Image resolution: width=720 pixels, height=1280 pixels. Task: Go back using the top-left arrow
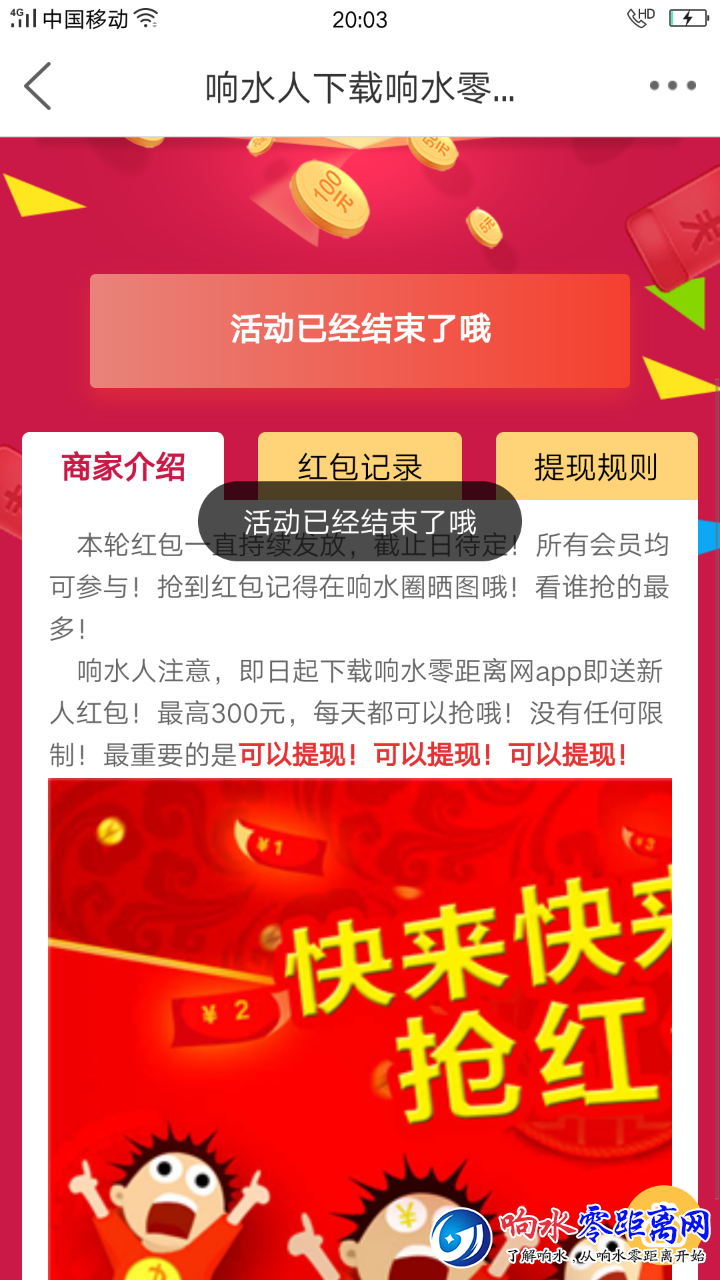point(38,86)
